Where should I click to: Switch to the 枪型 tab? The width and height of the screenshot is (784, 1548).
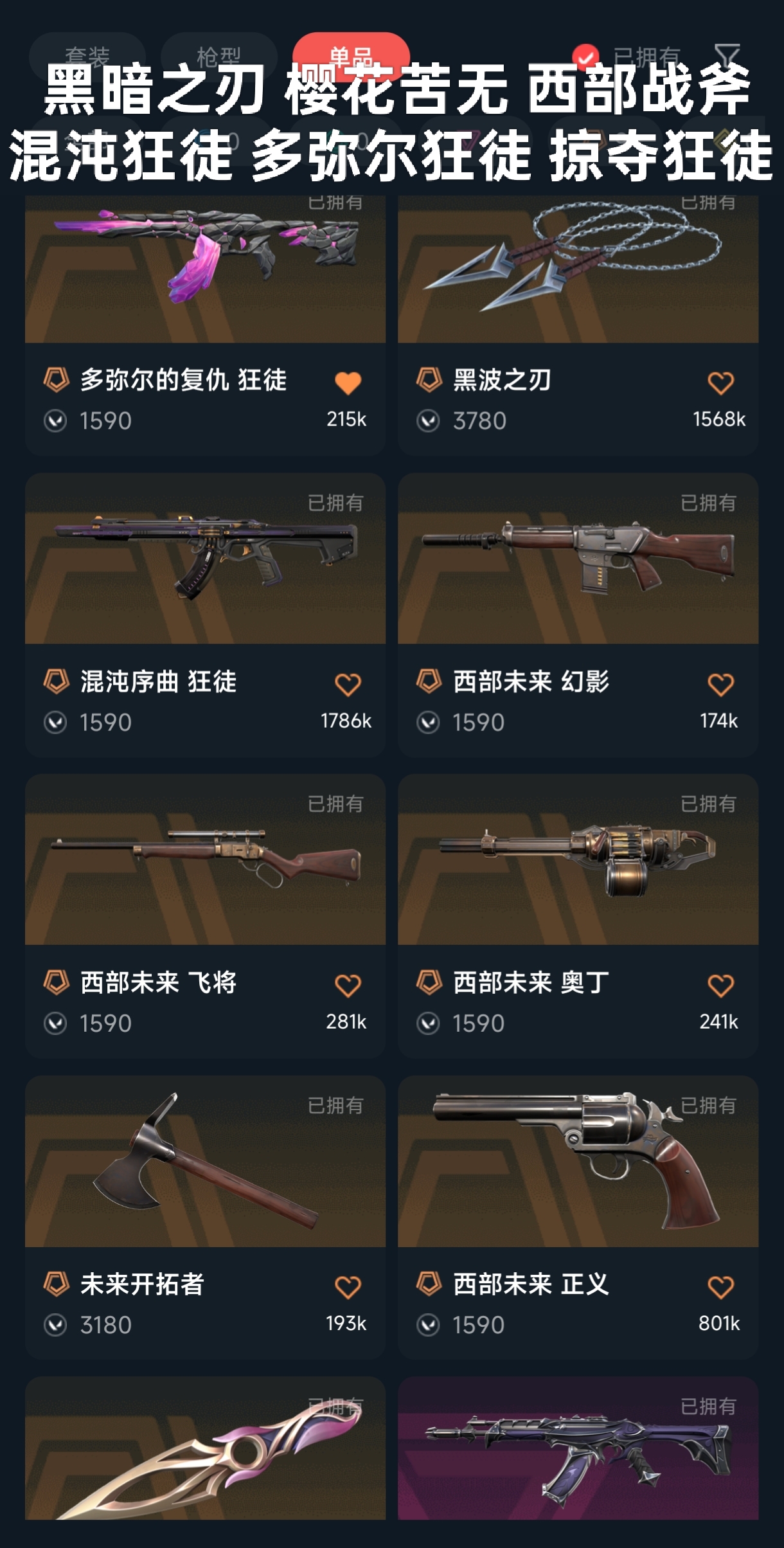(218, 55)
